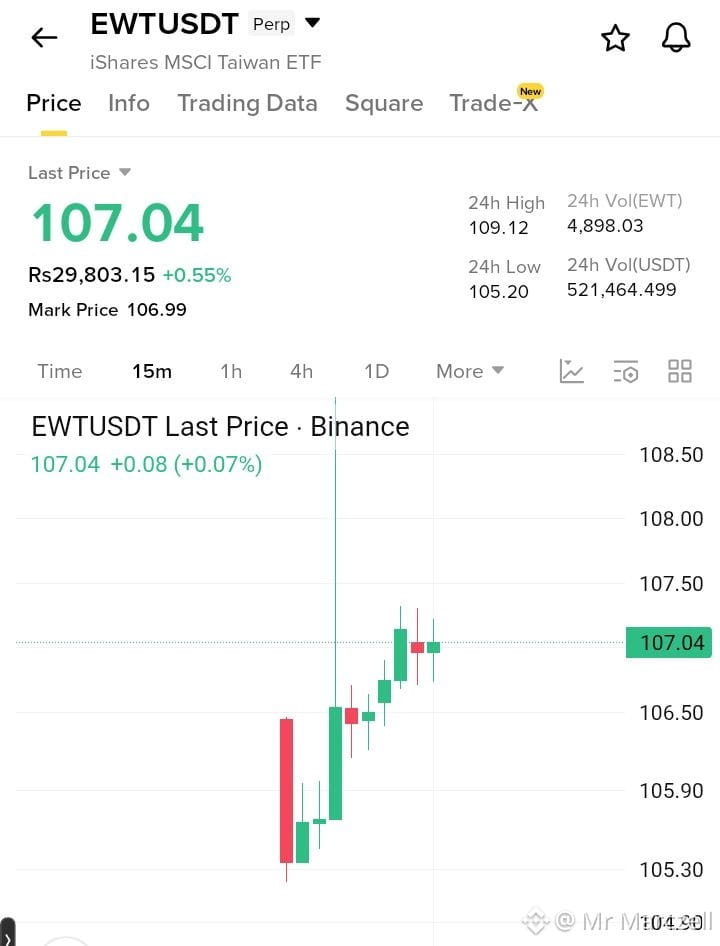Open the Trade-X tab

(494, 102)
